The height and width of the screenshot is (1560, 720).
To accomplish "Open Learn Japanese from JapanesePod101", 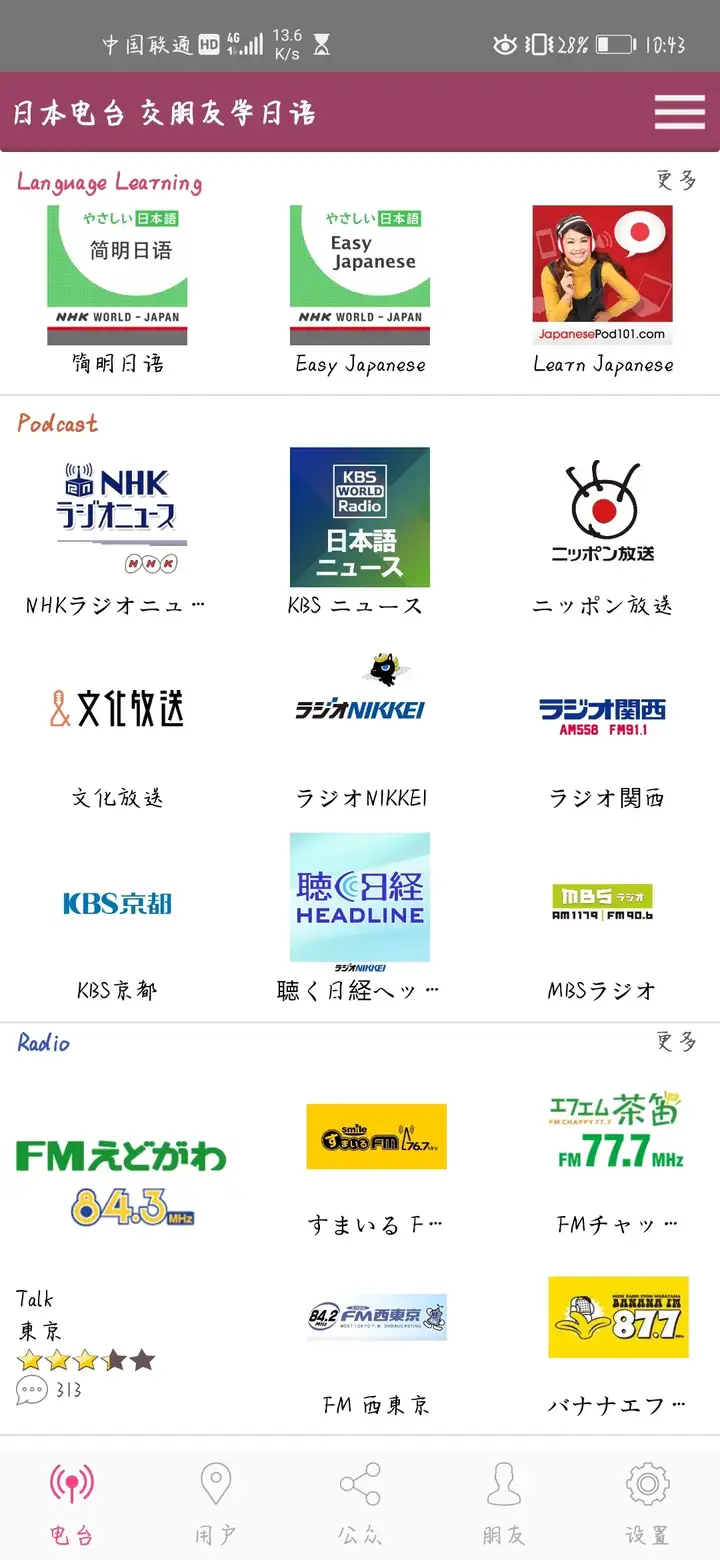I will tap(602, 276).
